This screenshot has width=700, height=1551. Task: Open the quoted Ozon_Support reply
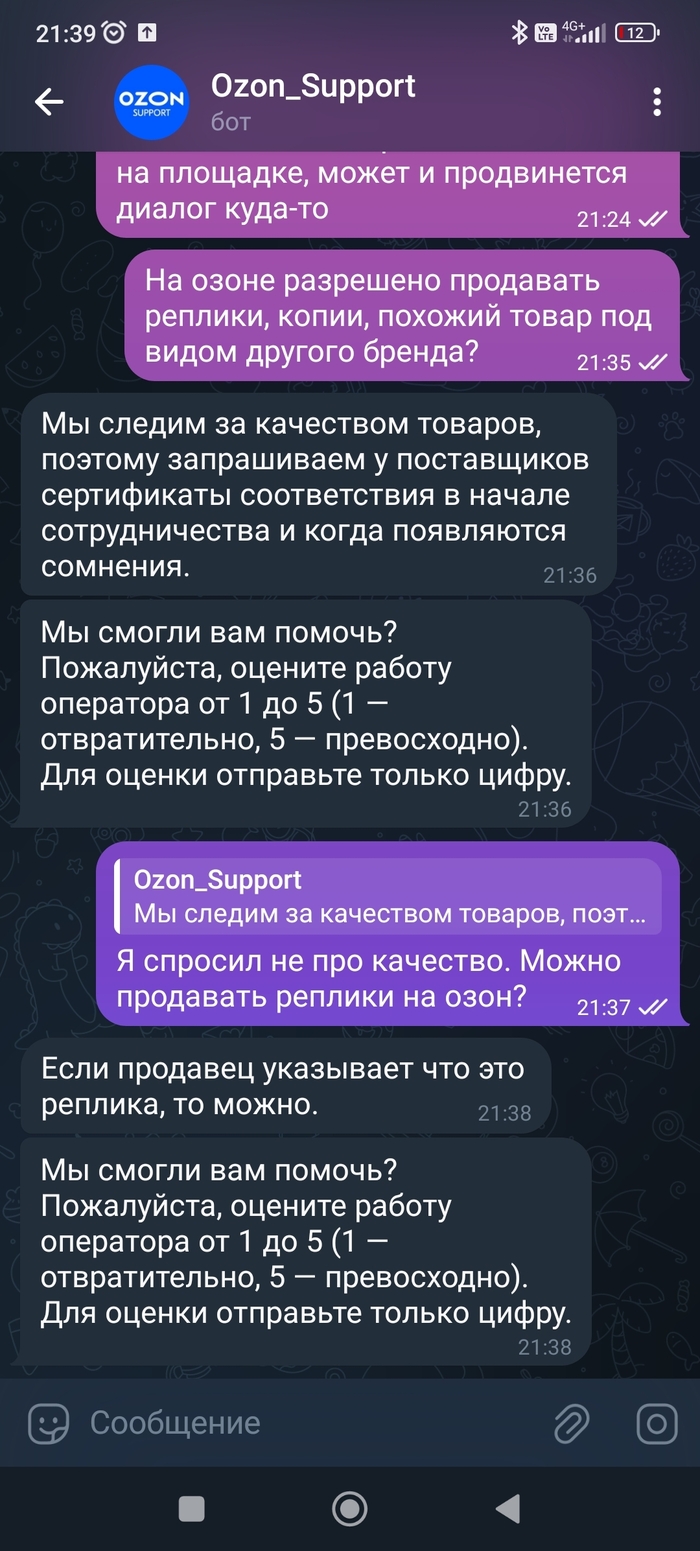(x=388, y=897)
